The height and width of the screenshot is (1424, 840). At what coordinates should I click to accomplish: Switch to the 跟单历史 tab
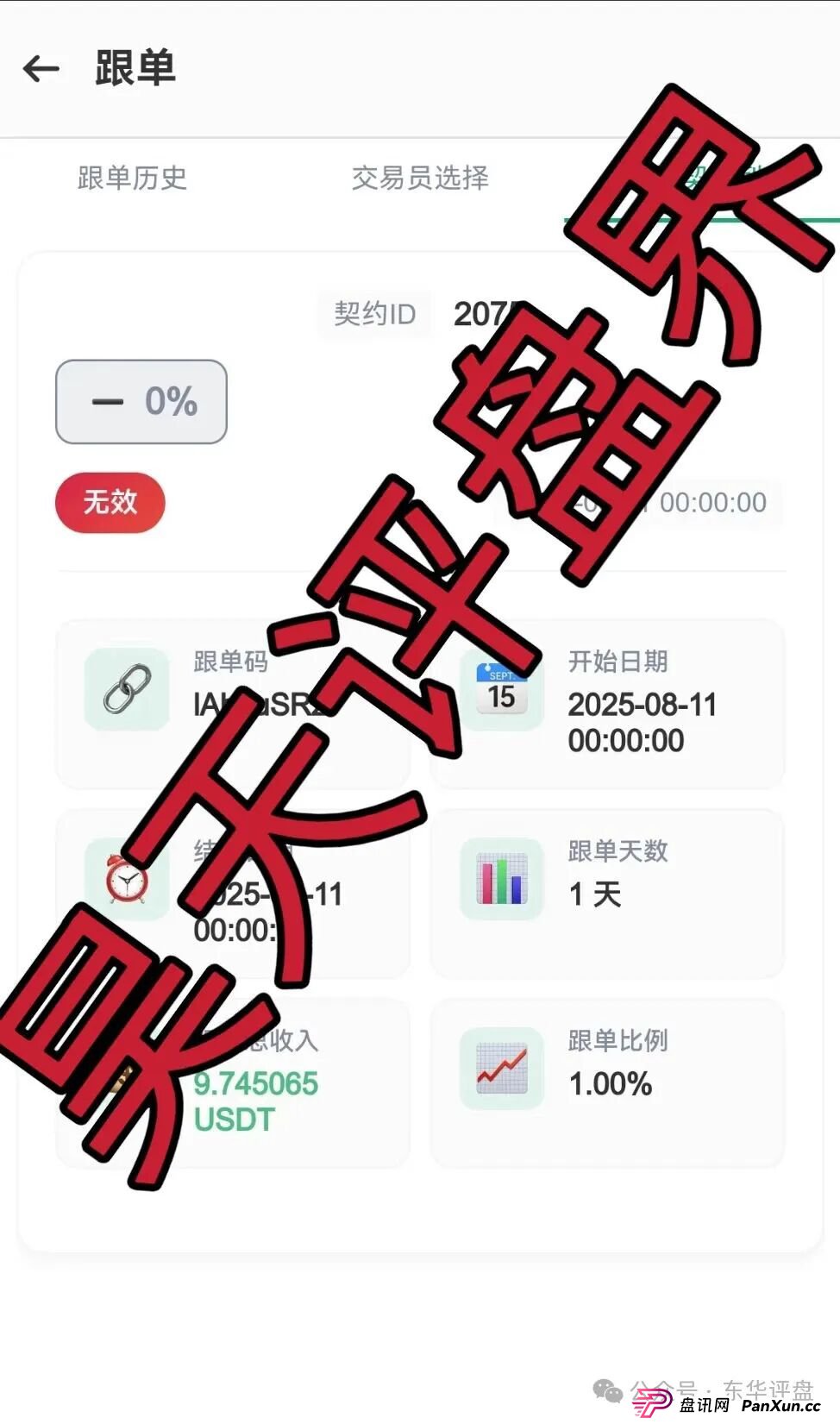[x=132, y=179]
